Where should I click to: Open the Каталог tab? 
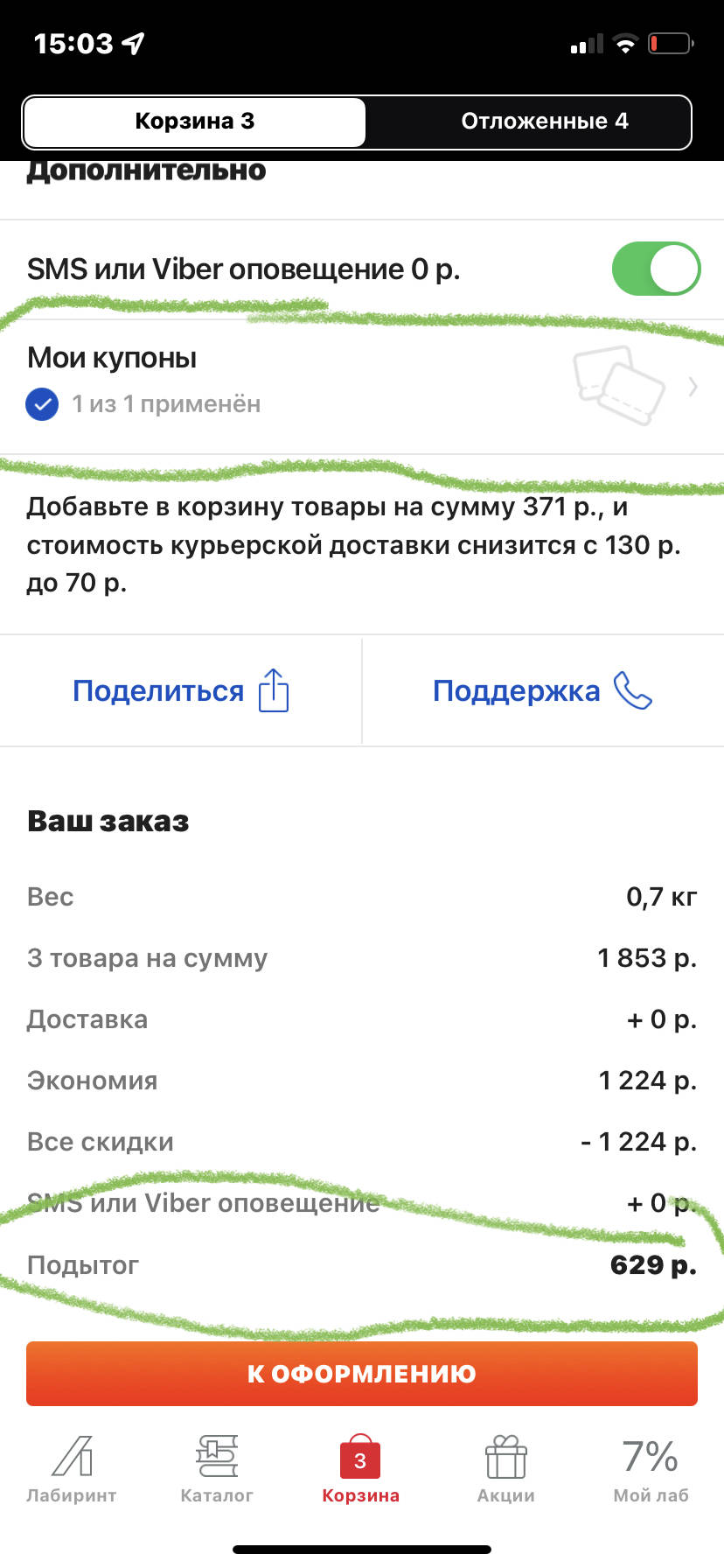pyautogui.click(x=217, y=1469)
